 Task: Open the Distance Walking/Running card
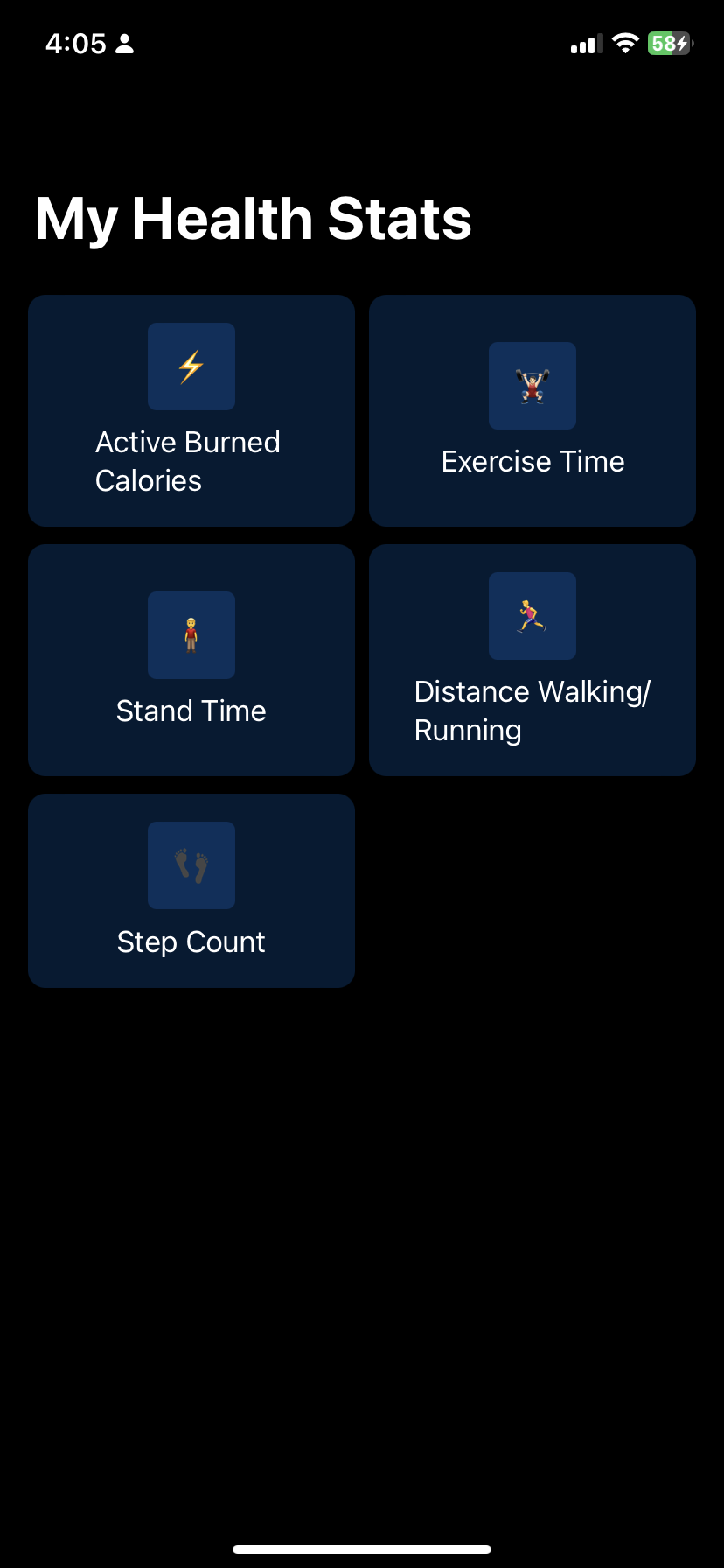(x=533, y=660)
